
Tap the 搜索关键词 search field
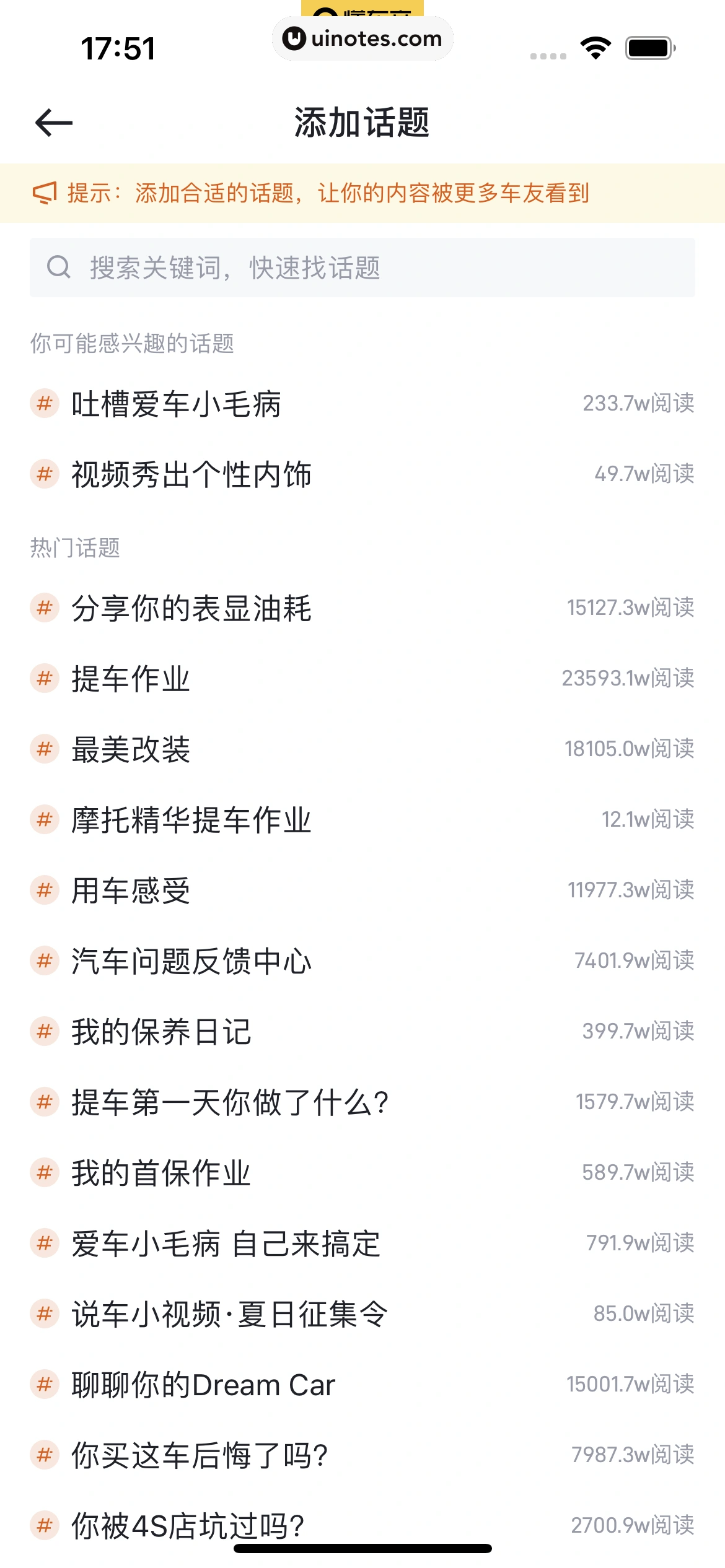[362, 268]
